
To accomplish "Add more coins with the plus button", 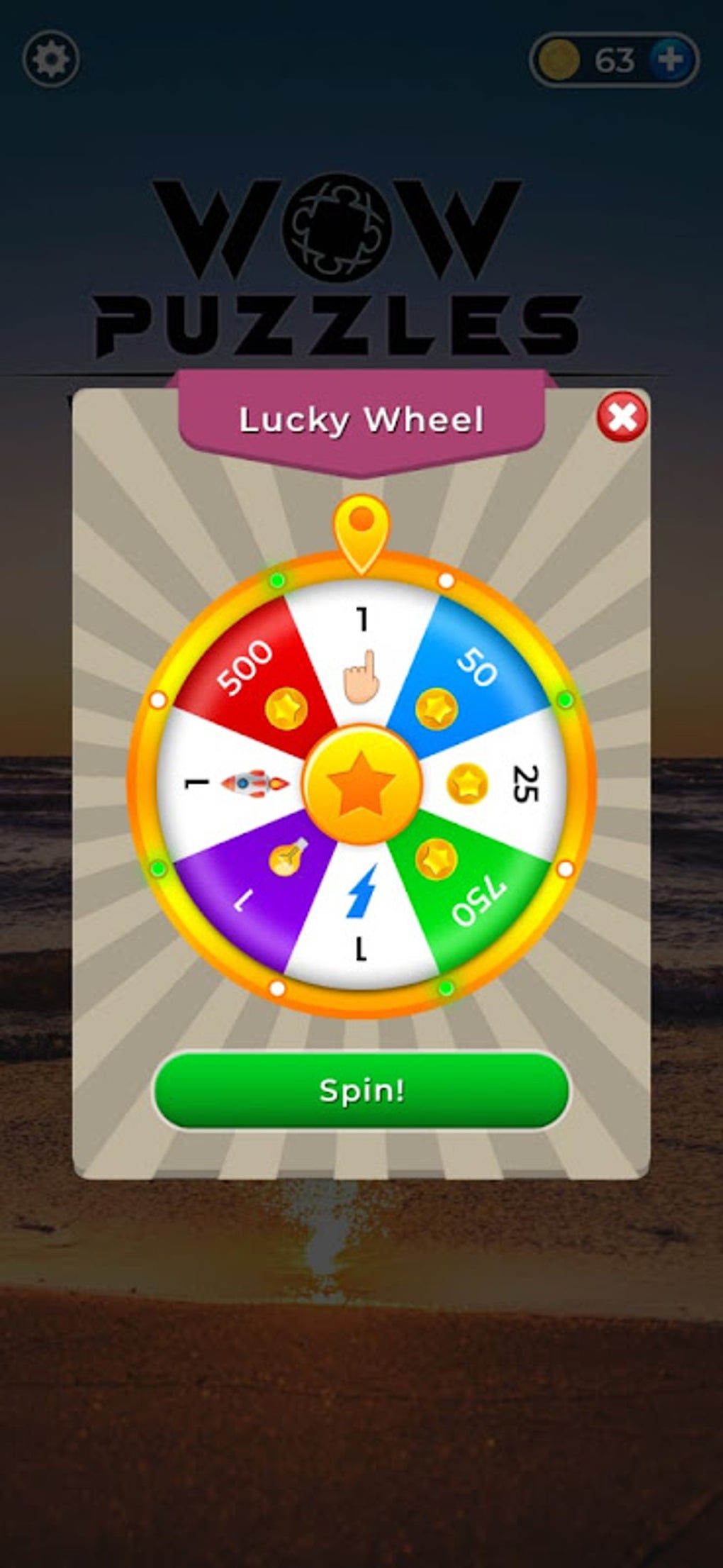I will (669, 60).
